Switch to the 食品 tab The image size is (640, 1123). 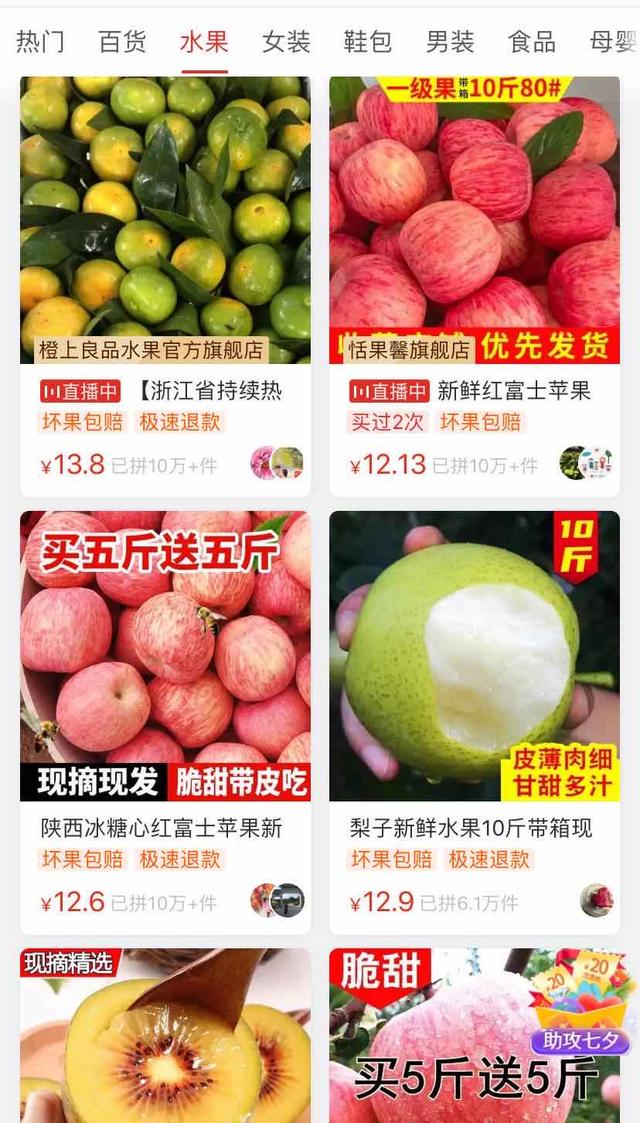(532, 42)
